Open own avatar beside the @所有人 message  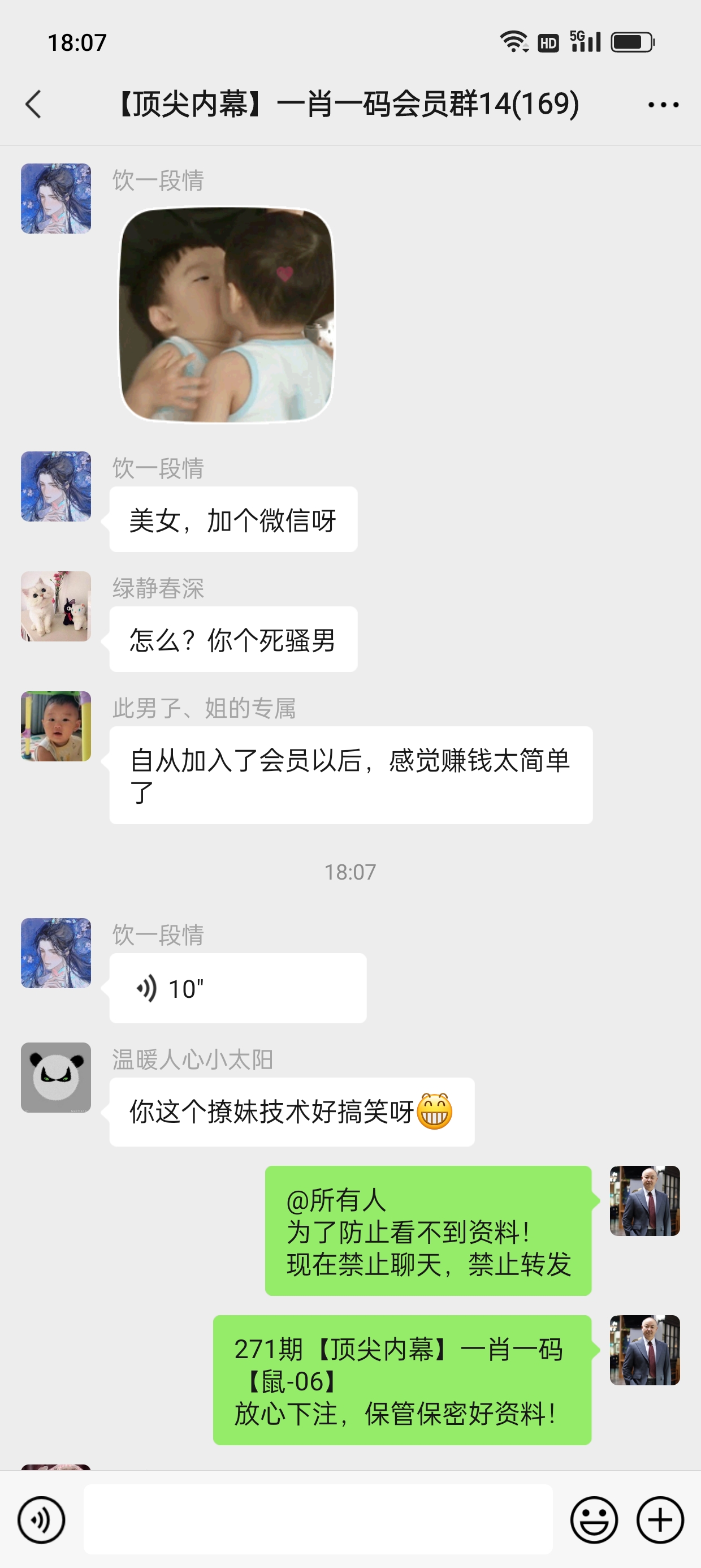coord(644,1201)
